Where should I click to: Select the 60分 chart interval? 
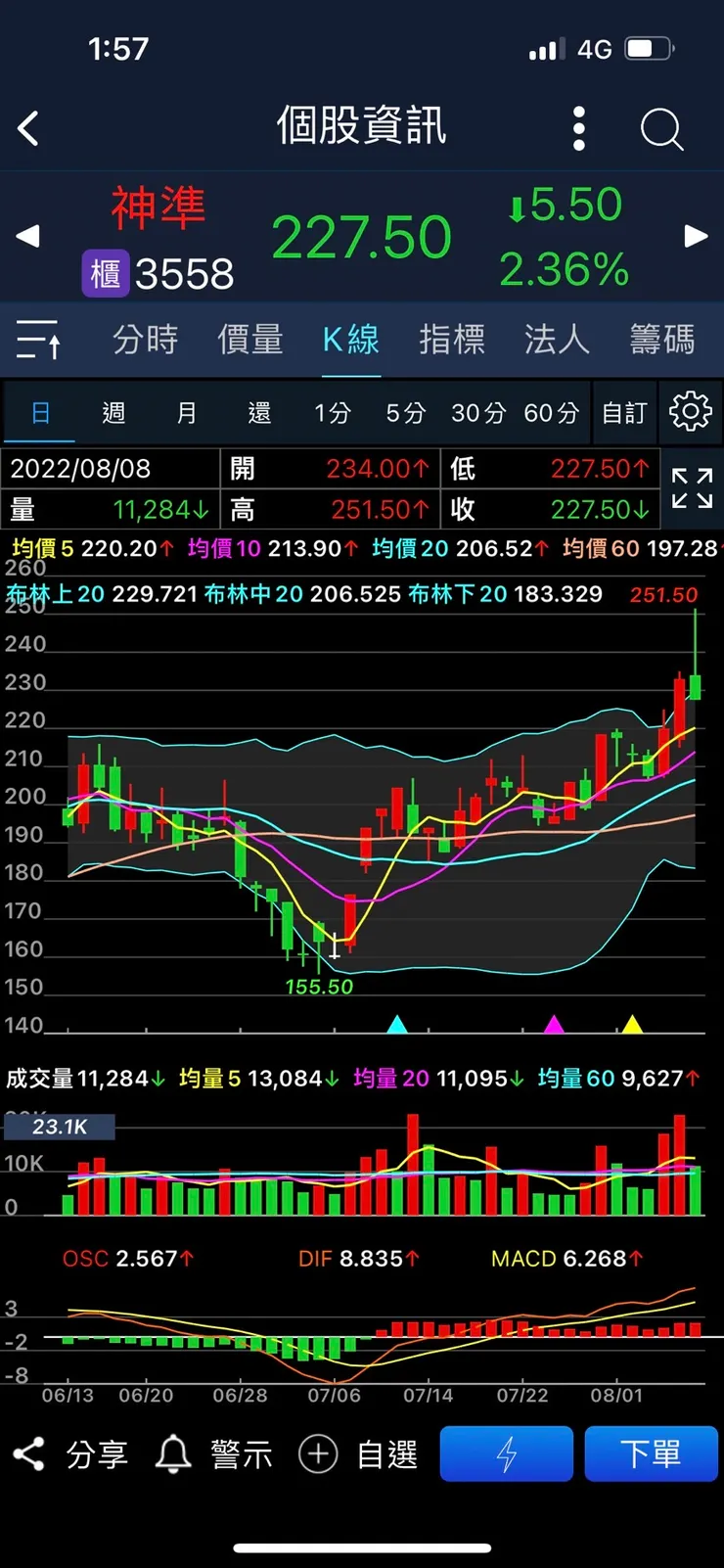(x=551, y=413)
